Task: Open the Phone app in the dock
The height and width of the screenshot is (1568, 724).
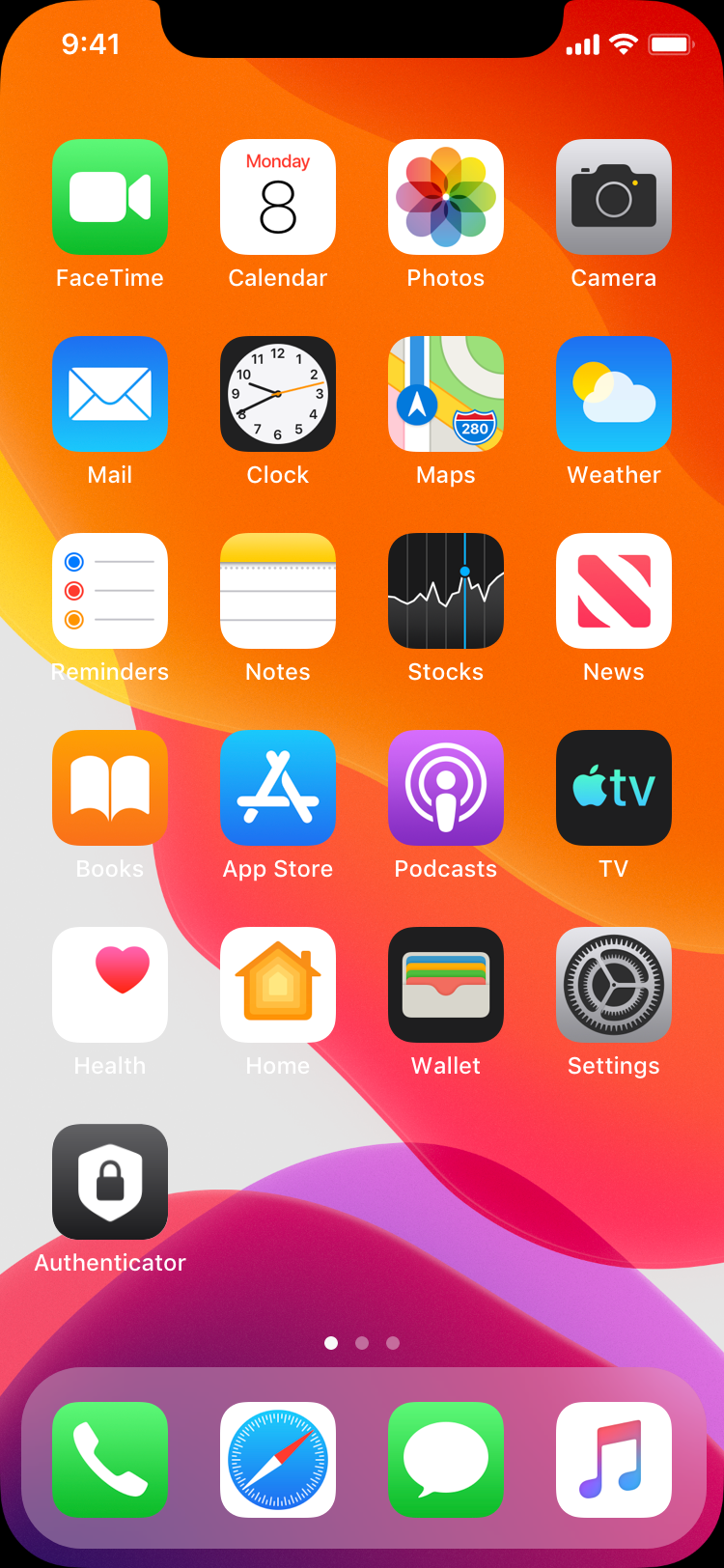Action: tap(110, 1460)
